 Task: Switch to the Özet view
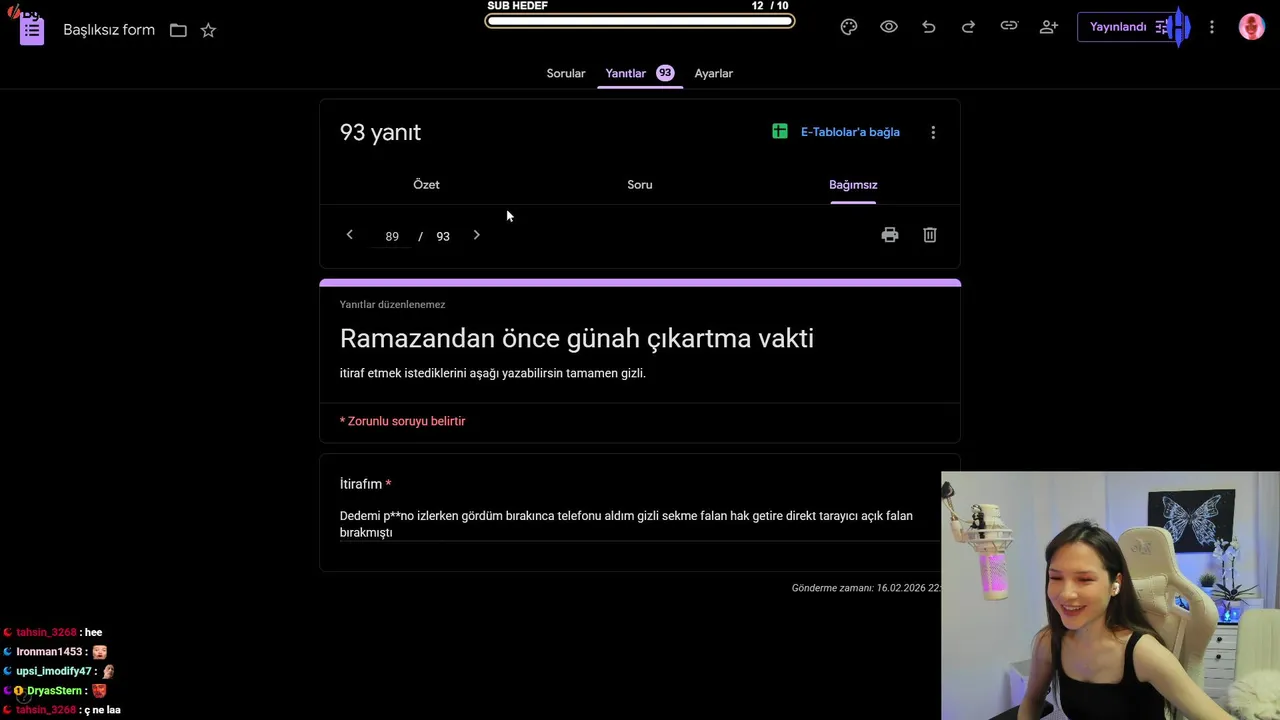click(x=426, y=184)
